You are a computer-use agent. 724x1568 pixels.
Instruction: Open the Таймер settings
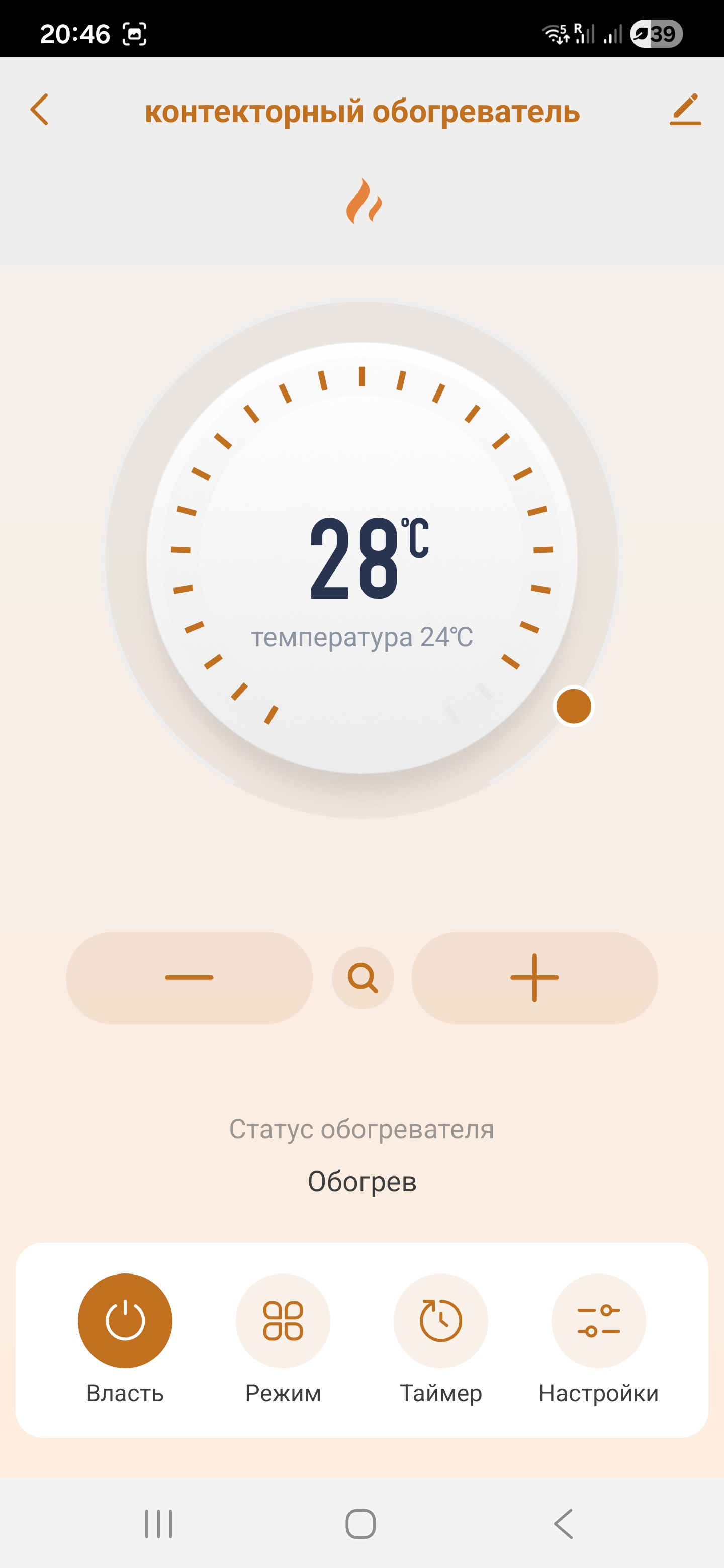(440, 1320)
